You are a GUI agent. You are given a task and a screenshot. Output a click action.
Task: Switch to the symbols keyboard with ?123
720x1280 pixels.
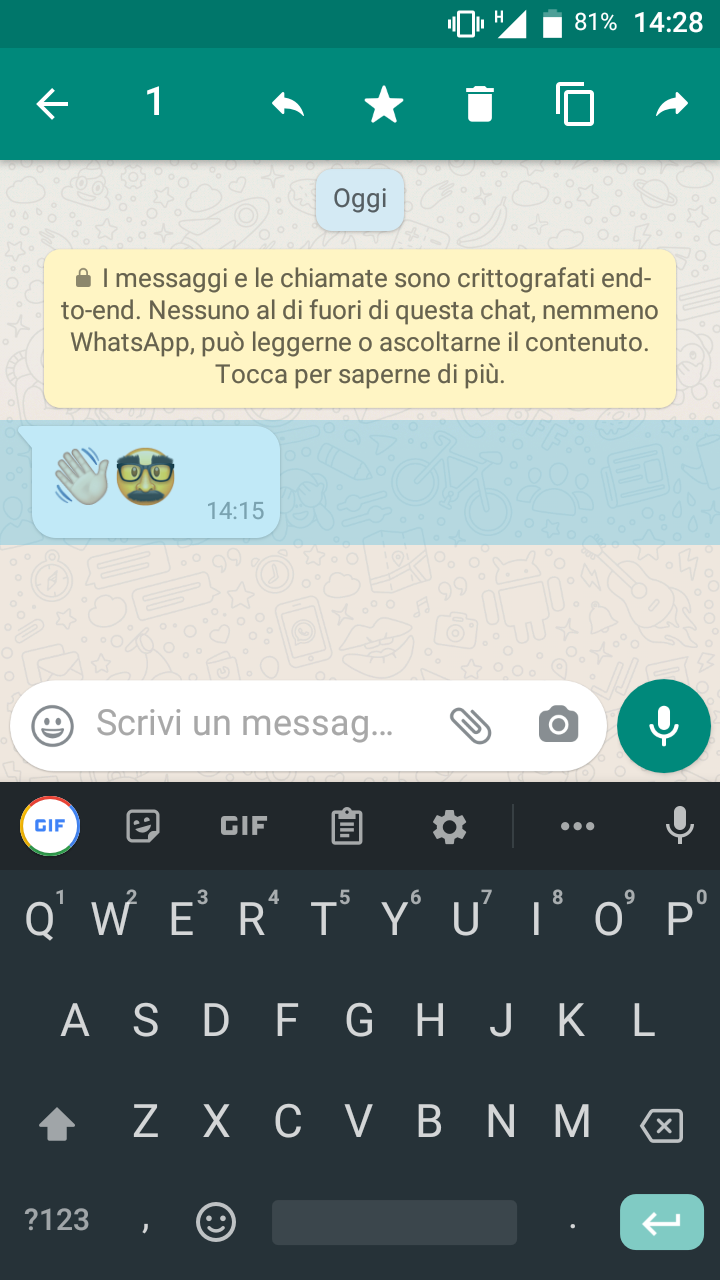tap(57, 1221)
